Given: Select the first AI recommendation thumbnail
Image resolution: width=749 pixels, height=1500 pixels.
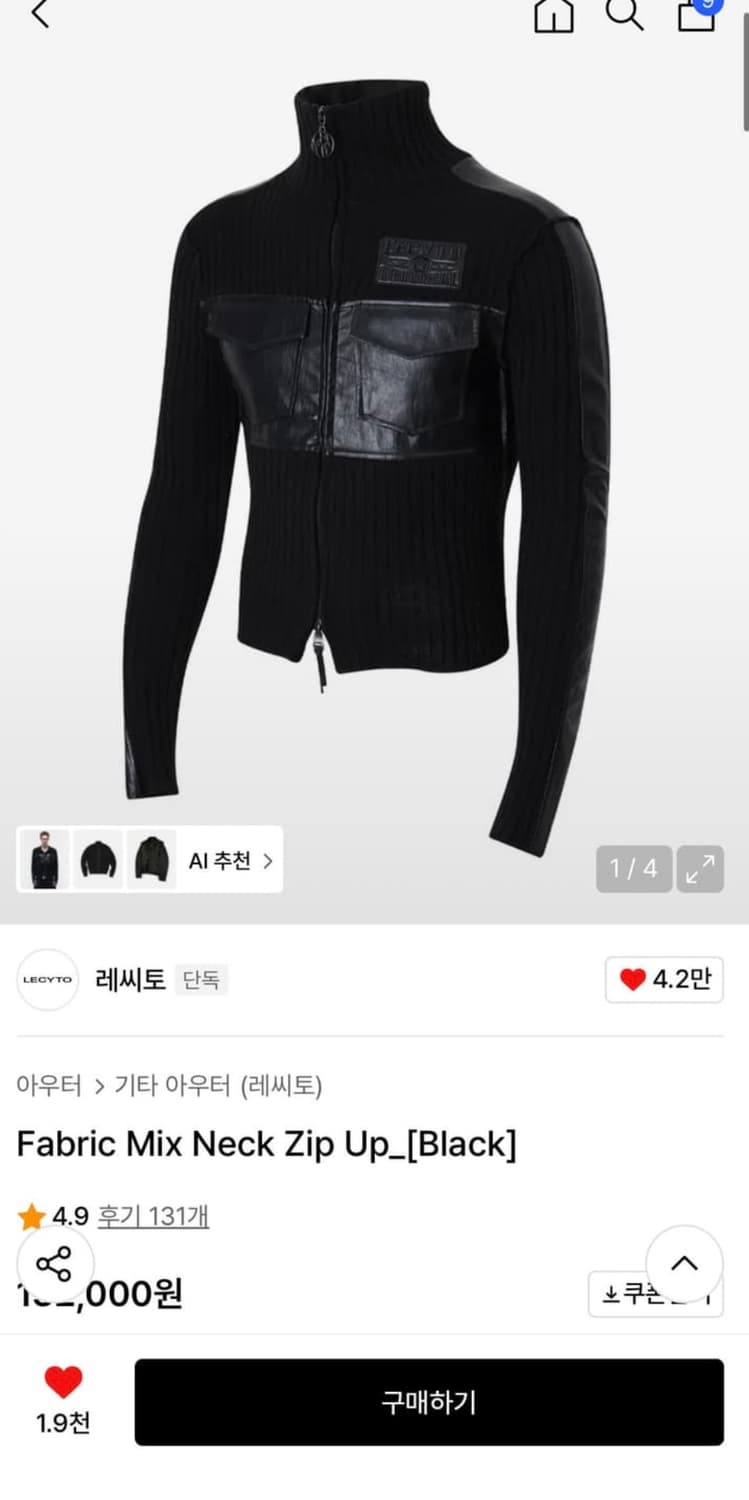Looking at the screenshot, I should 43,861.
